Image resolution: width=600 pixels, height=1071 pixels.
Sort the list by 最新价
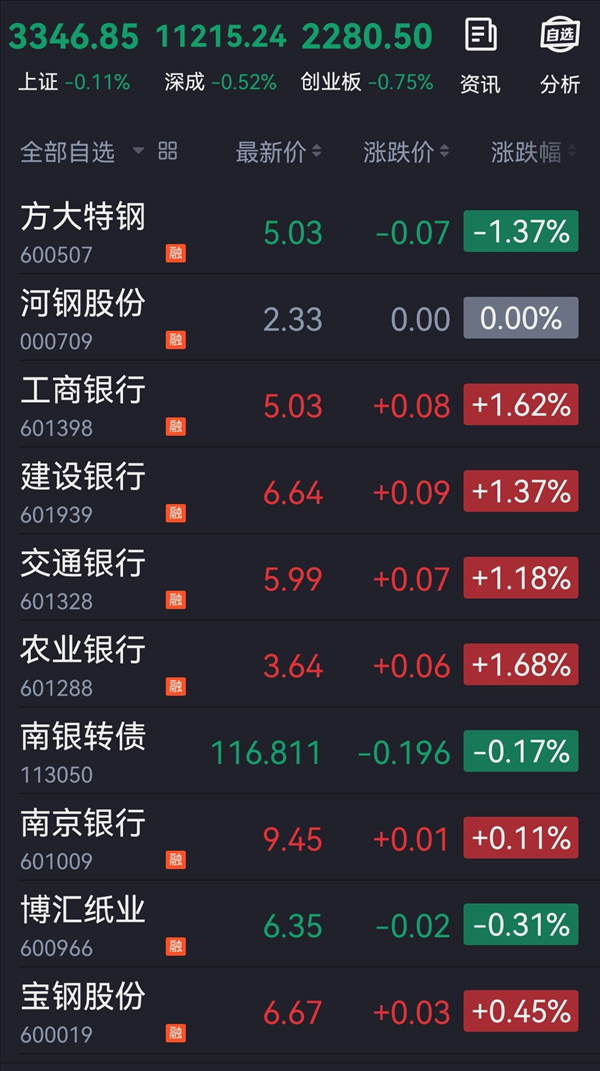[277, 152]
